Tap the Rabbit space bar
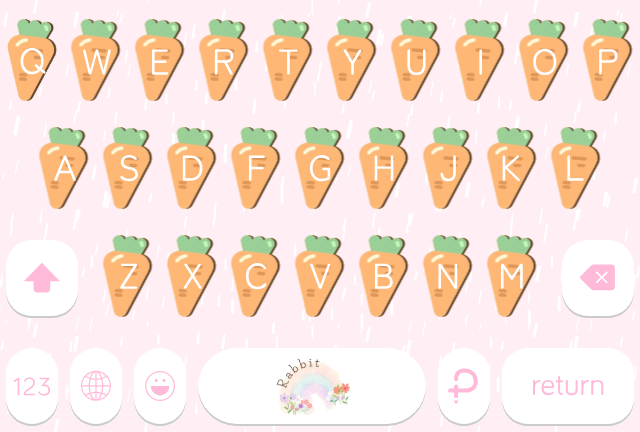 pos(312,386)
